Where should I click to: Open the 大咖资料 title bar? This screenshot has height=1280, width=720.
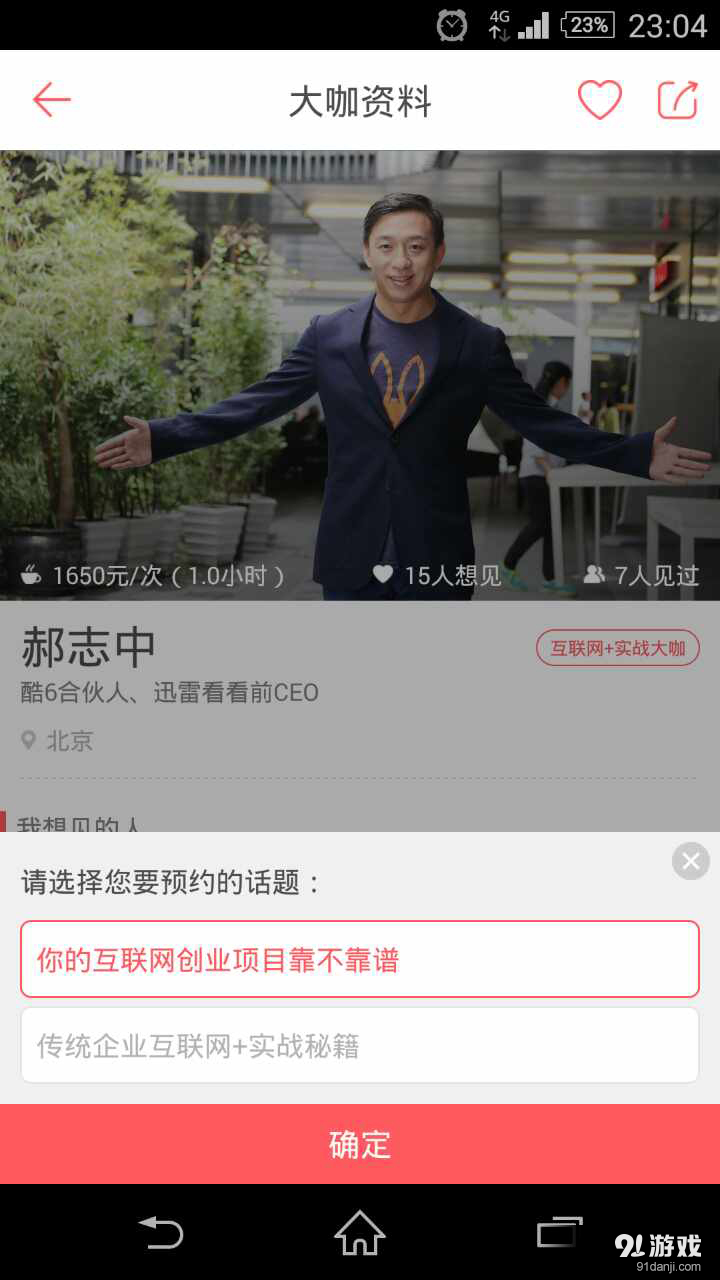[360, 99]
